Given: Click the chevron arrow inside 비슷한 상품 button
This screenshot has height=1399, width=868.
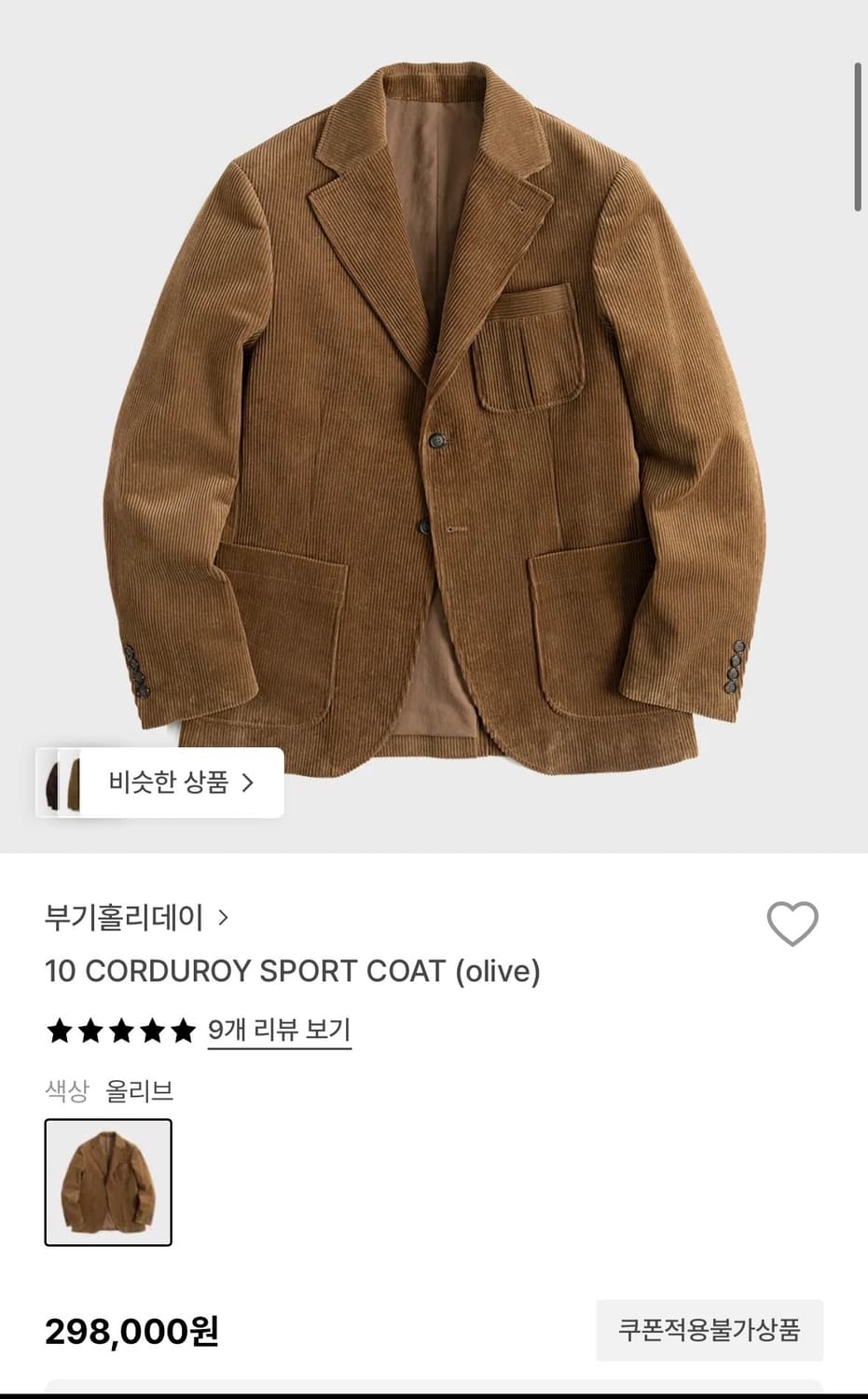Looking at the screenshot, I should [250, 783].
